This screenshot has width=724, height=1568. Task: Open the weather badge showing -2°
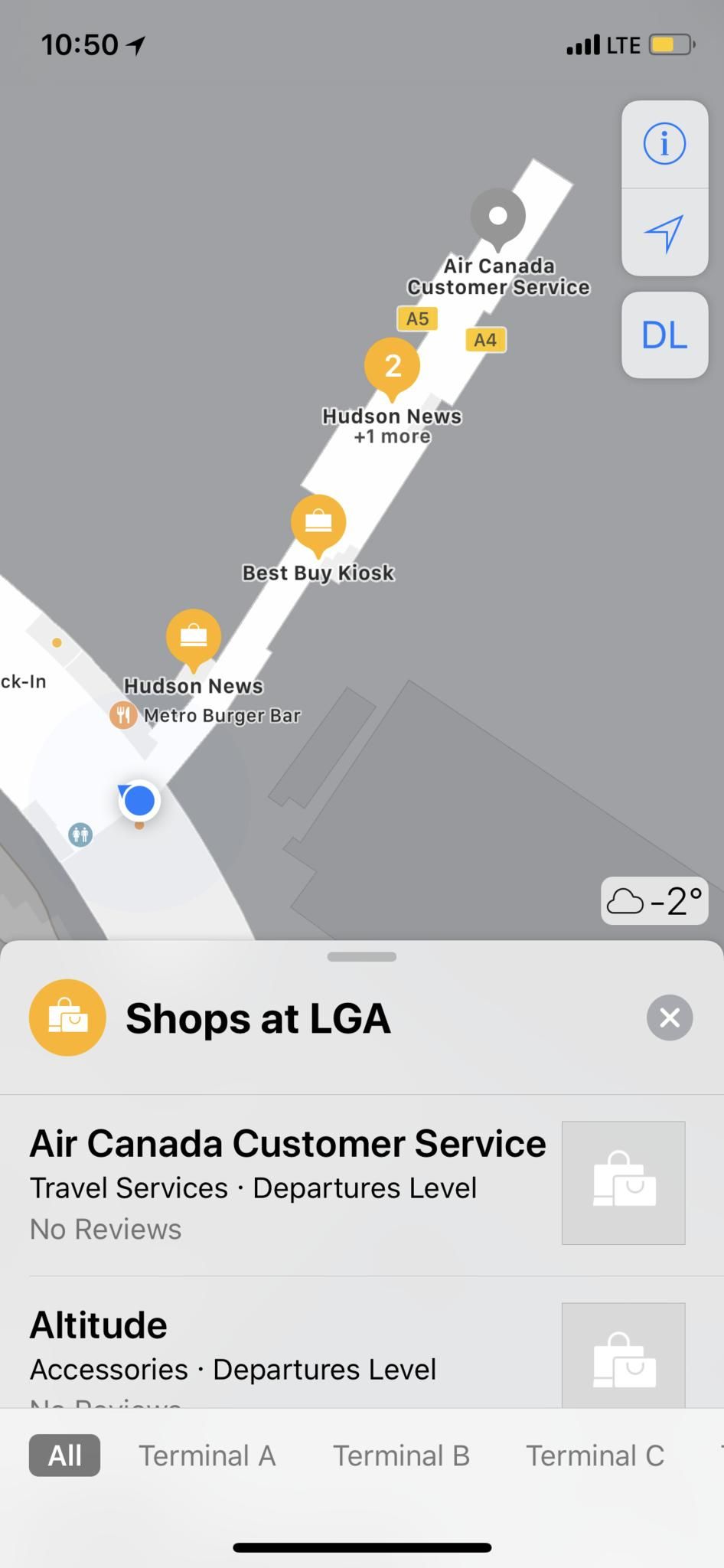pos(654,901)
